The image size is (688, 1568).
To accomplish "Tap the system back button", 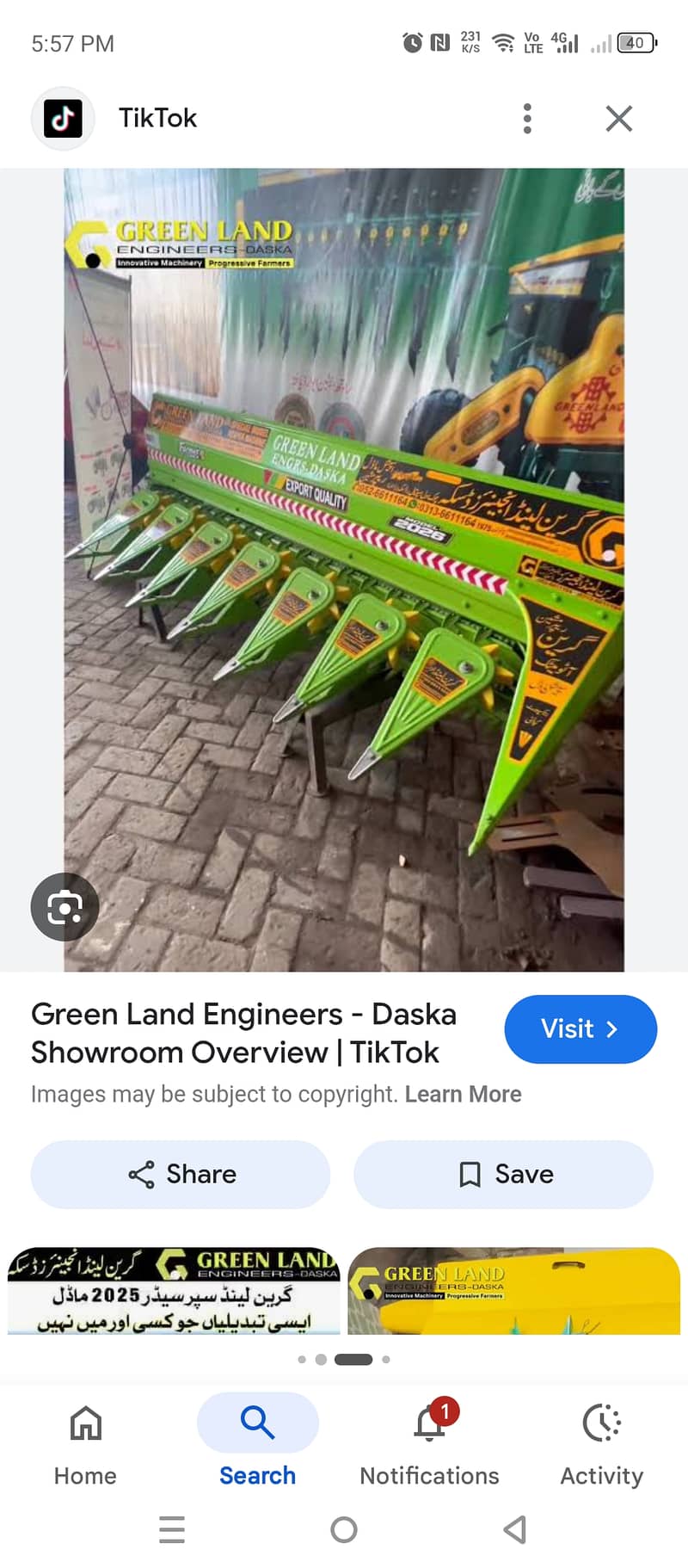I will [514, 1529].
